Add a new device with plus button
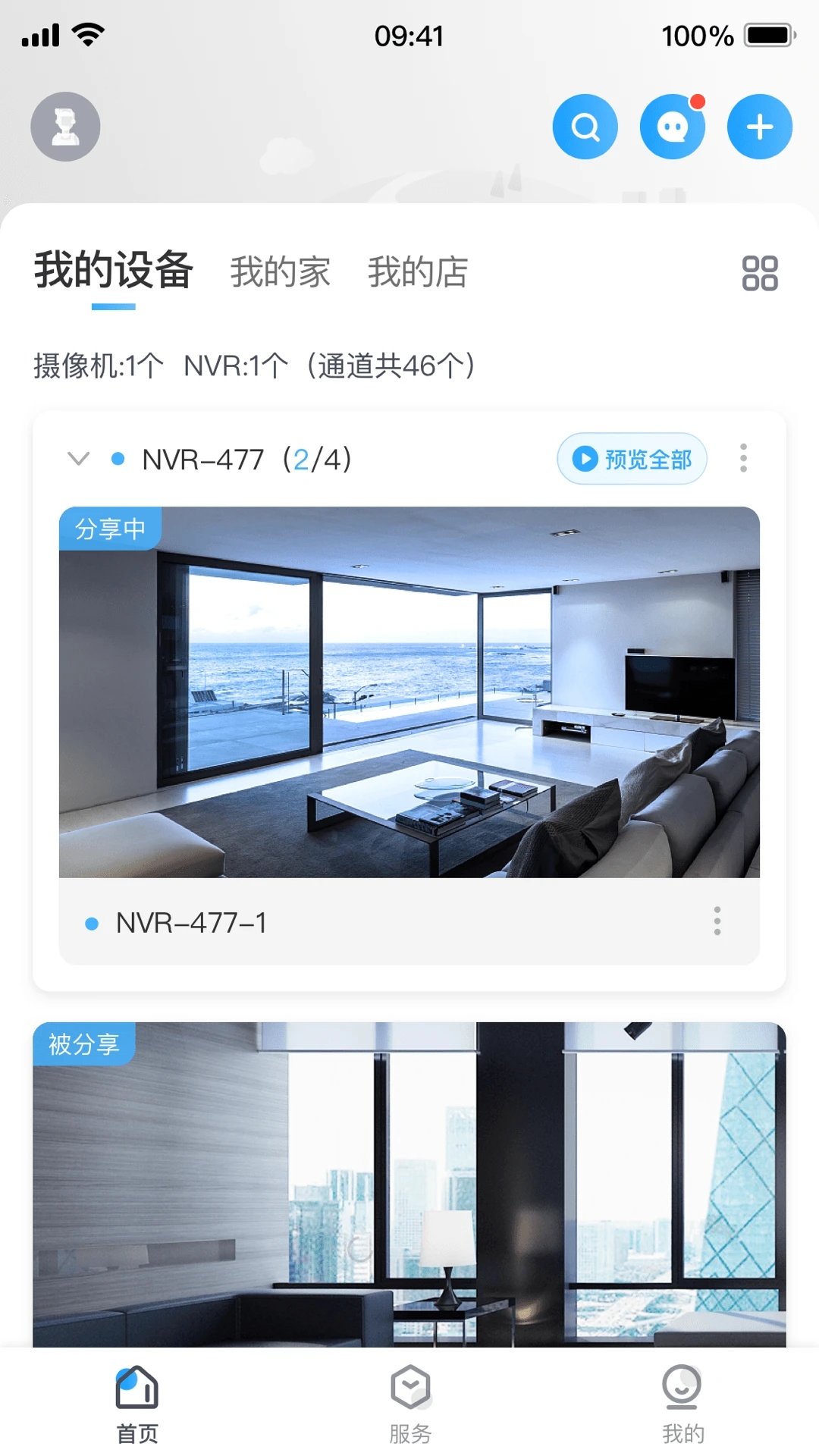This screenshot has height=1456, width=819. click(x=759, y=127)
